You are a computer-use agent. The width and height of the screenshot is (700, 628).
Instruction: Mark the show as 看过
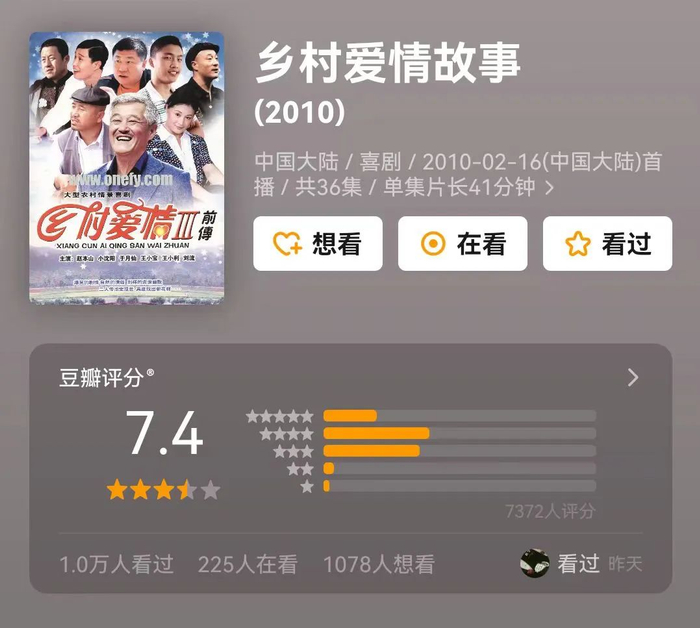[607, 243]
